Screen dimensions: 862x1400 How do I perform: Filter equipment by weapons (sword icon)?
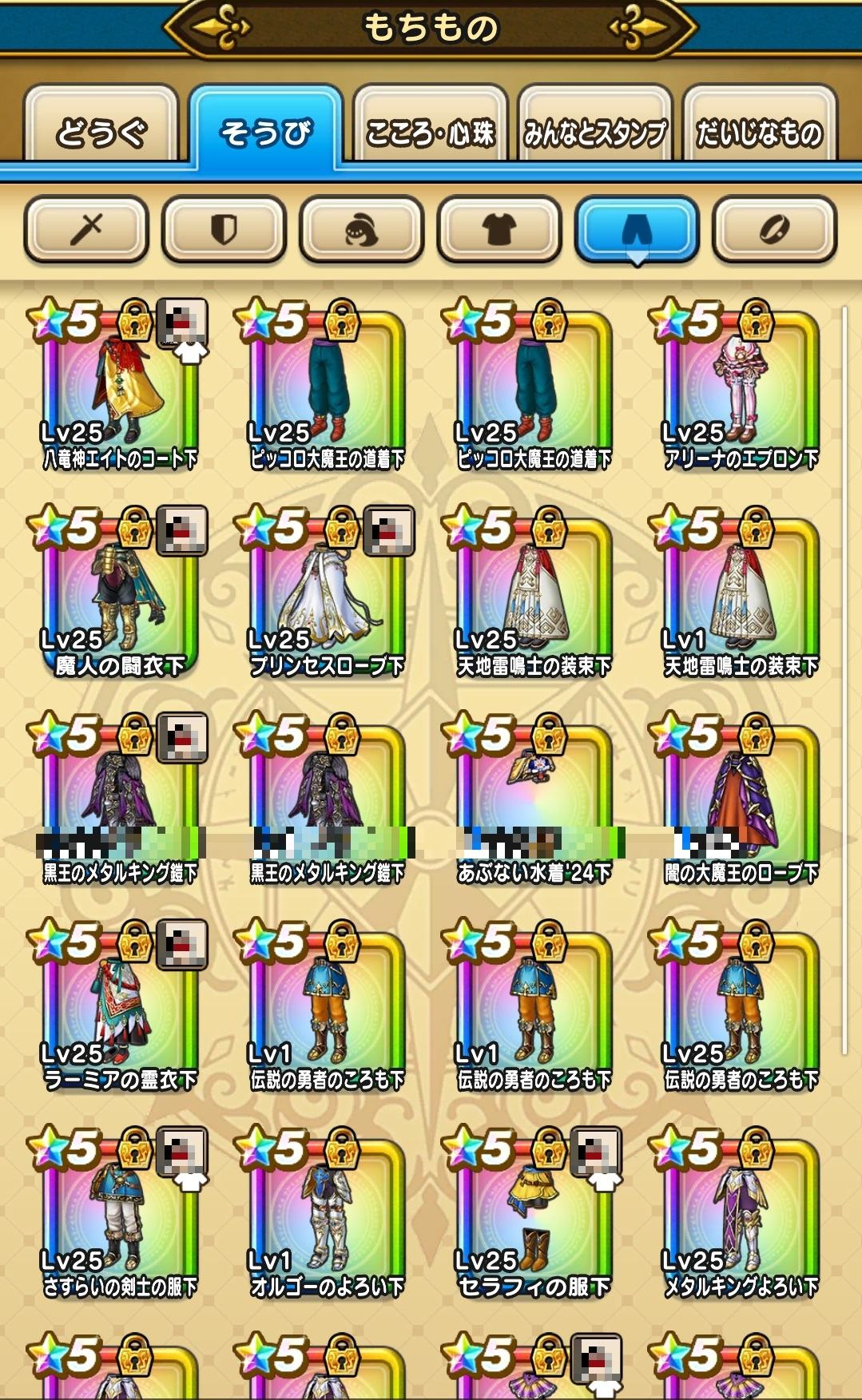86,230
